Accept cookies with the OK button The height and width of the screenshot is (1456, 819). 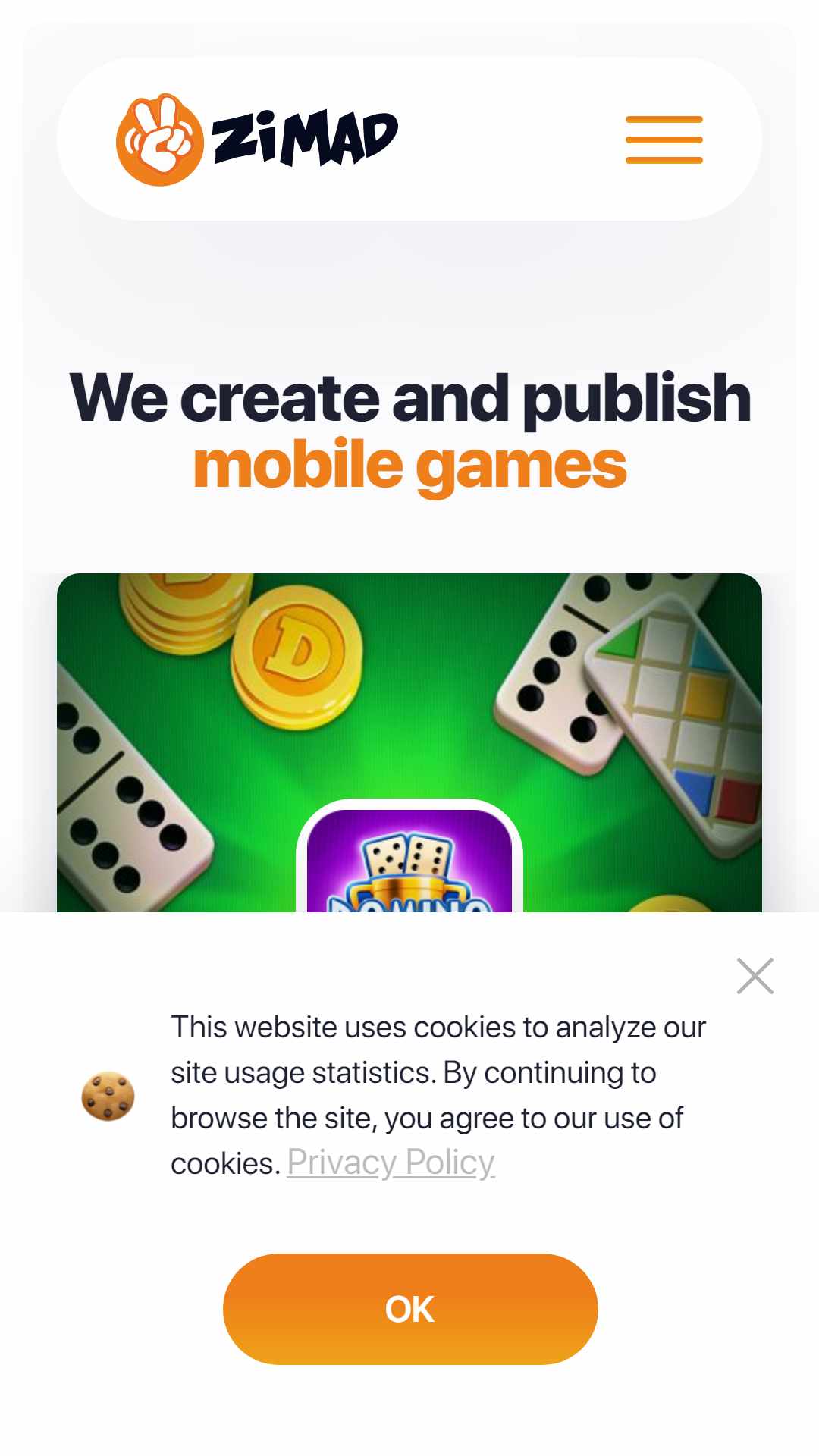point(410,1309)
